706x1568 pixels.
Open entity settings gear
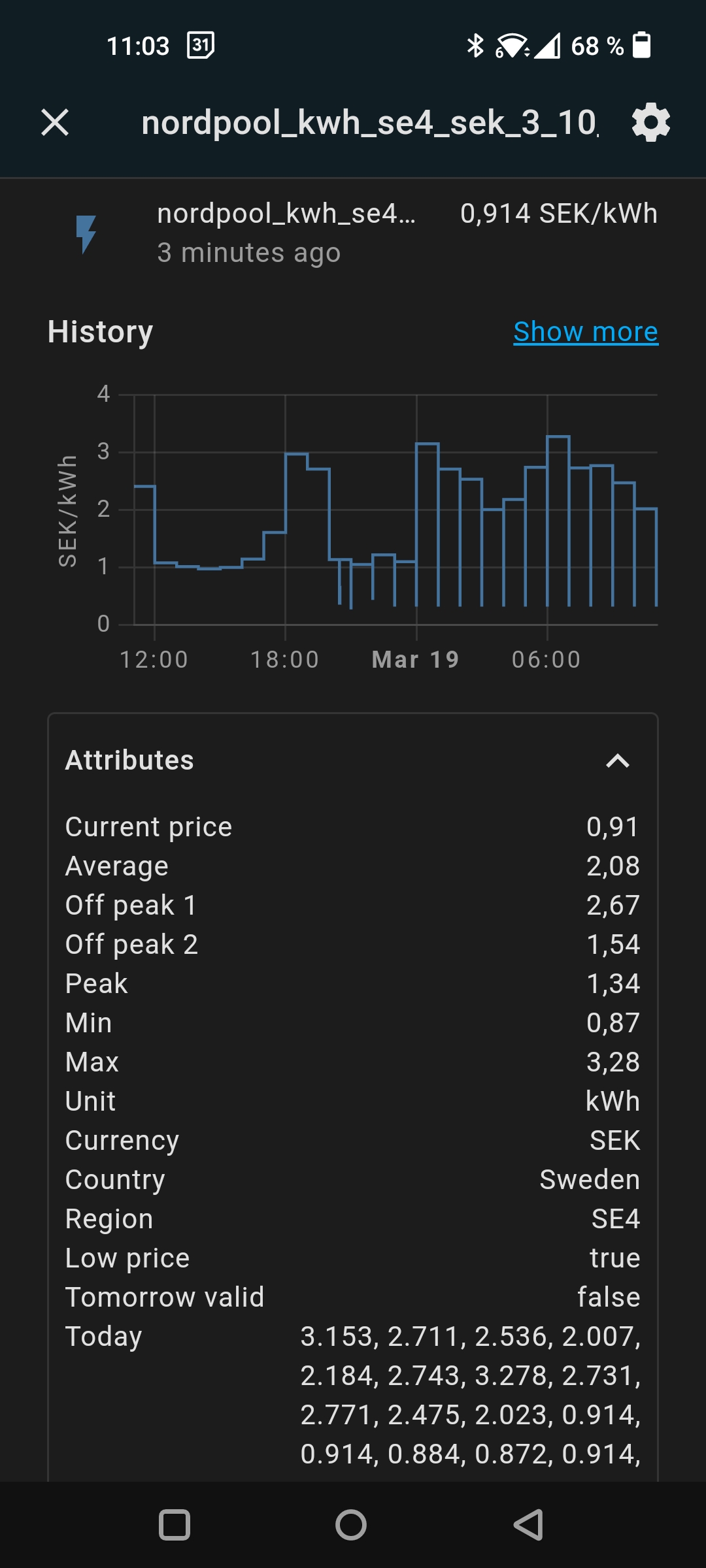point(651,122)
